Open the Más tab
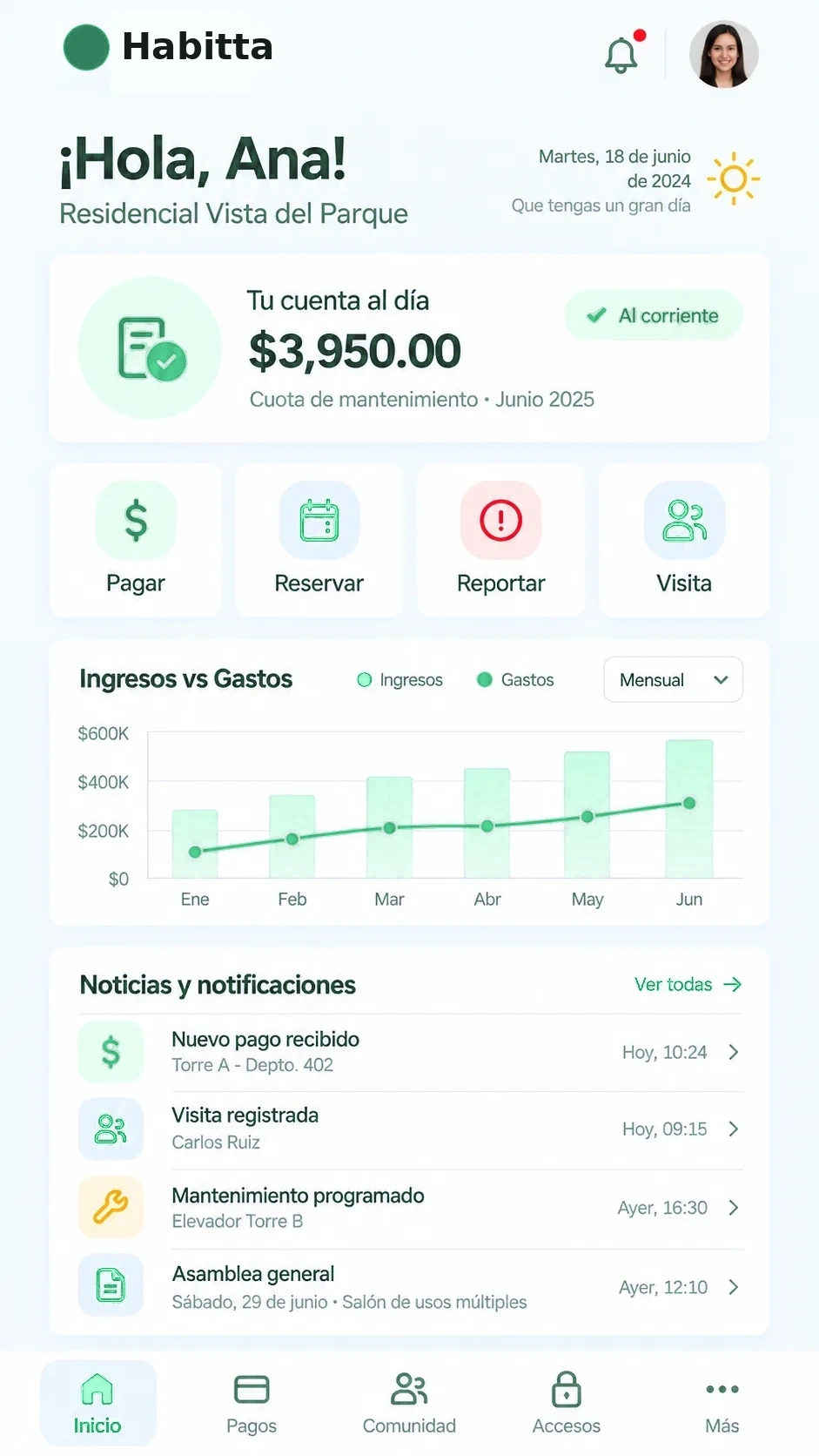Image resolution: width=819 pixels, height=1456 pixels. [x=722, y=1402]
